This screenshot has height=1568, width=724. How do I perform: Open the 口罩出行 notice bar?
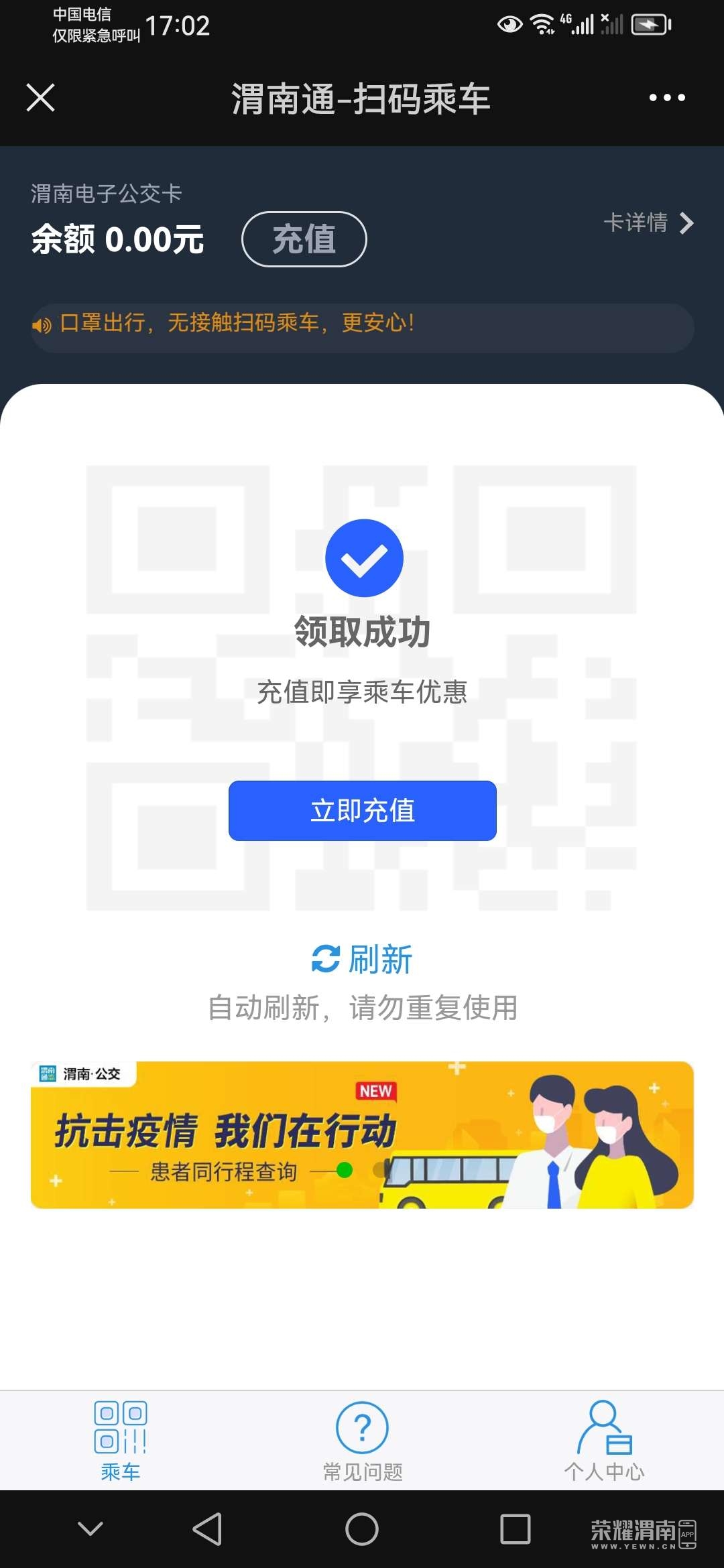click(x=362, y=324)
